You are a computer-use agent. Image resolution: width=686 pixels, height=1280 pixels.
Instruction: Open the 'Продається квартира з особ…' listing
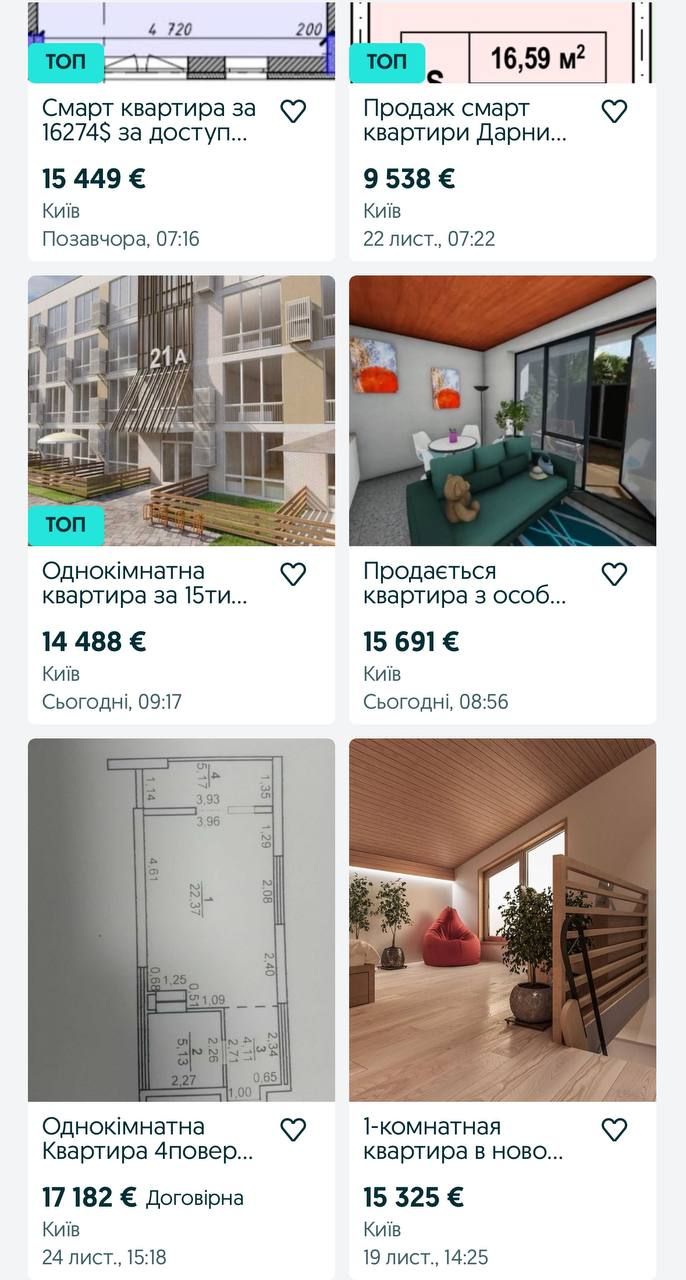pyautogui.click(x=465, y=584)
